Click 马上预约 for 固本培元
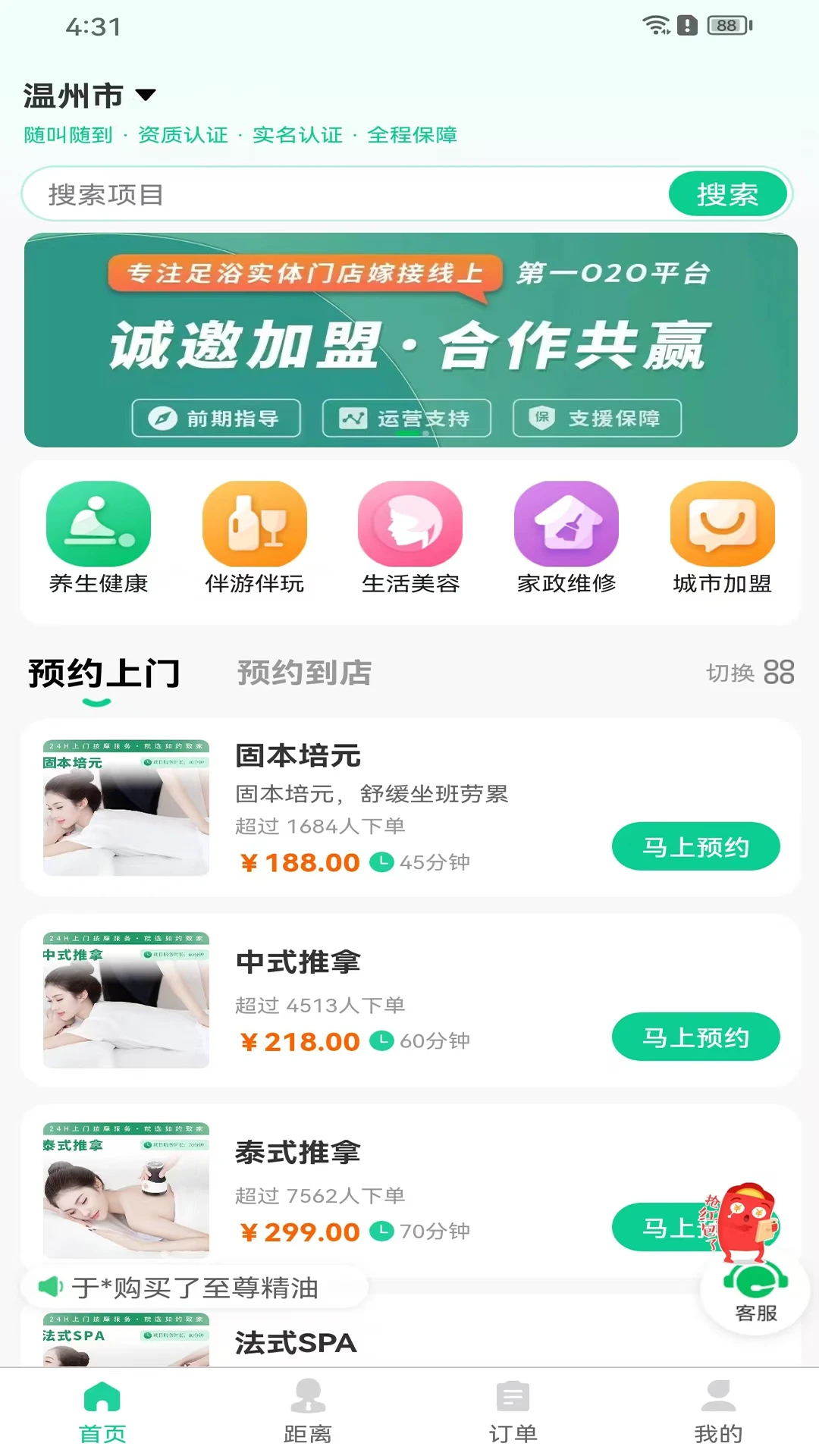Viewport: 819px width, 1456px height. coord(695,847)
